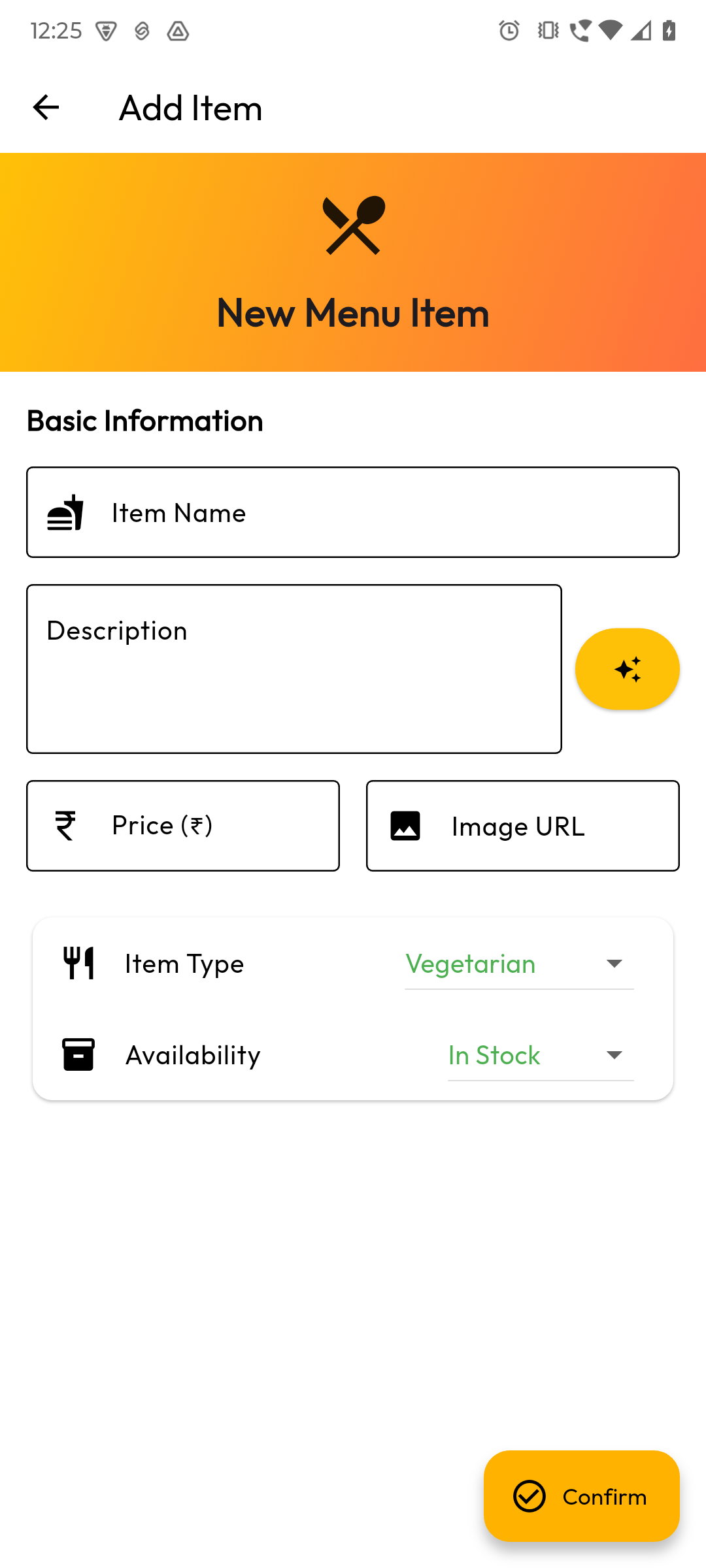Expand the Availability dropdown

click(541, 1056)
